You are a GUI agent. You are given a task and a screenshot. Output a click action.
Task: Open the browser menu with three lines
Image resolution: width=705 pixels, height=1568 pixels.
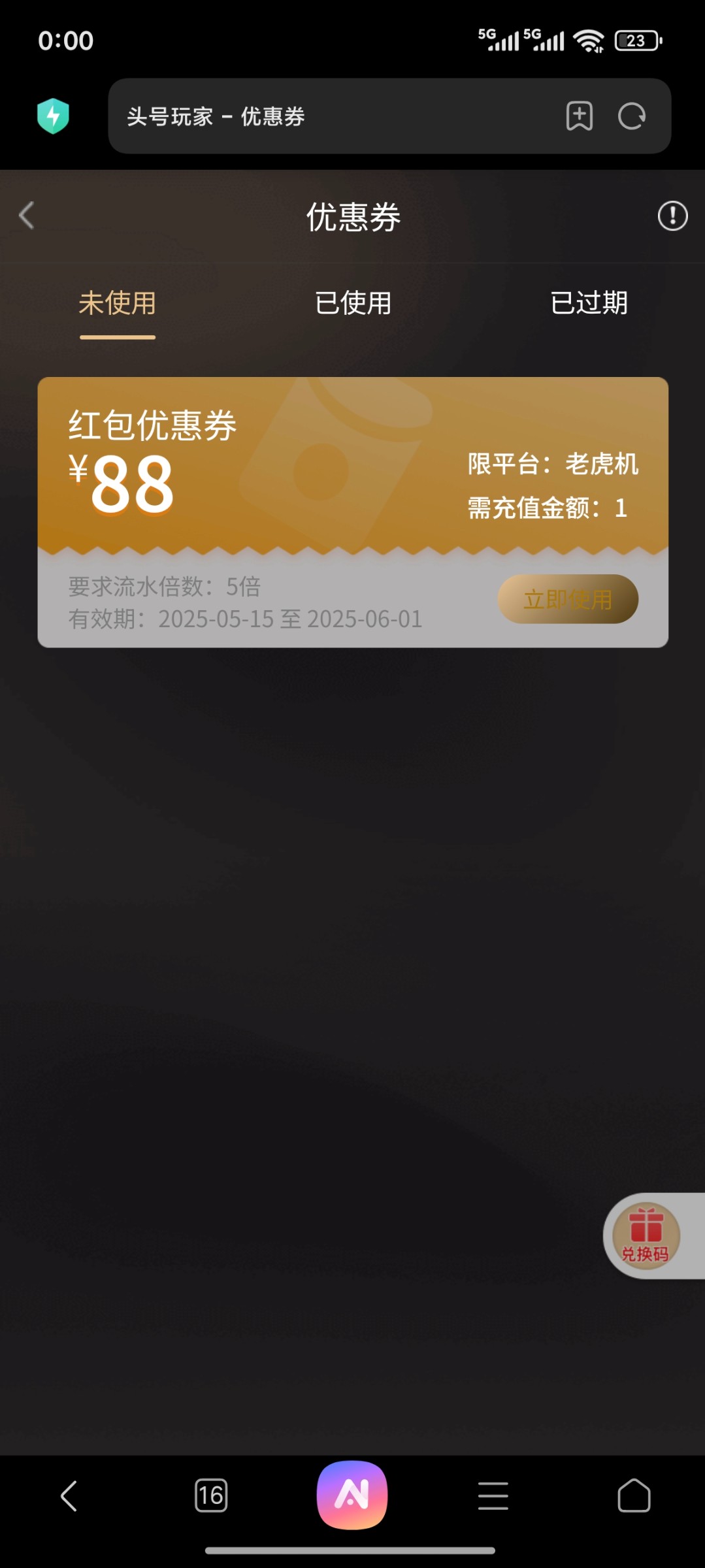click(493, 1495)
